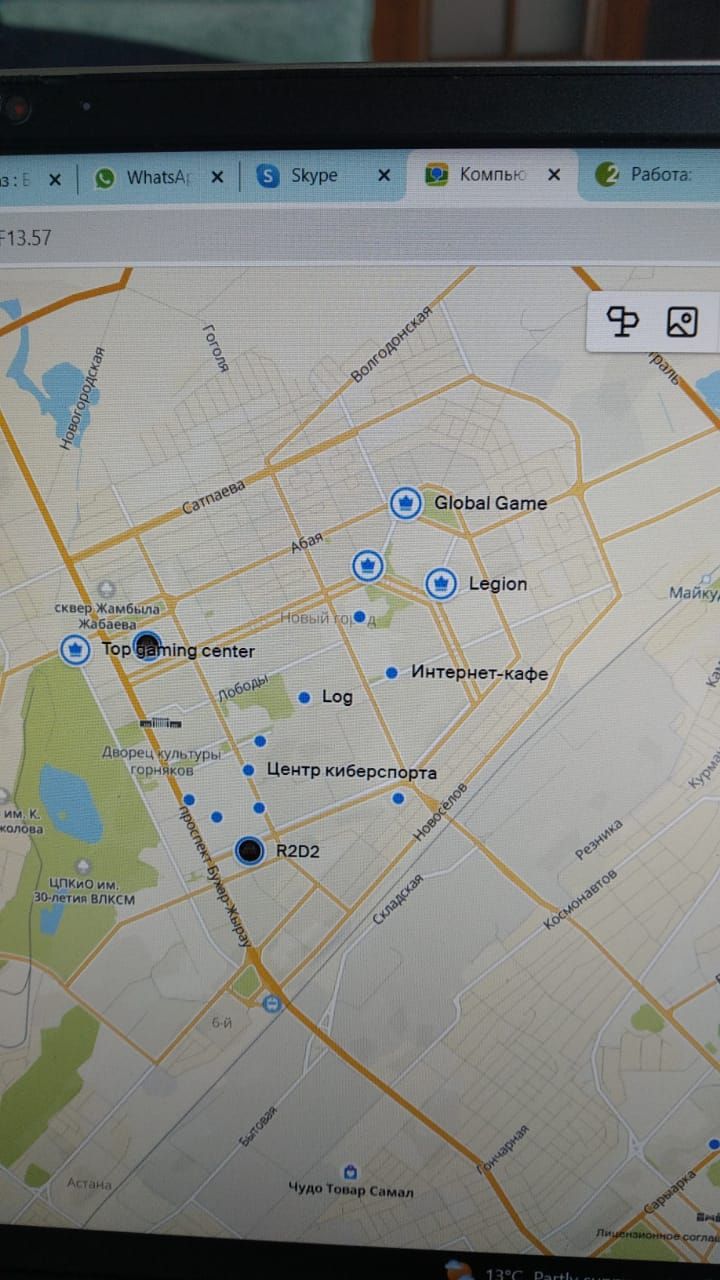Open the Legion place marker

pyautogui.click(x=441, y=583)
